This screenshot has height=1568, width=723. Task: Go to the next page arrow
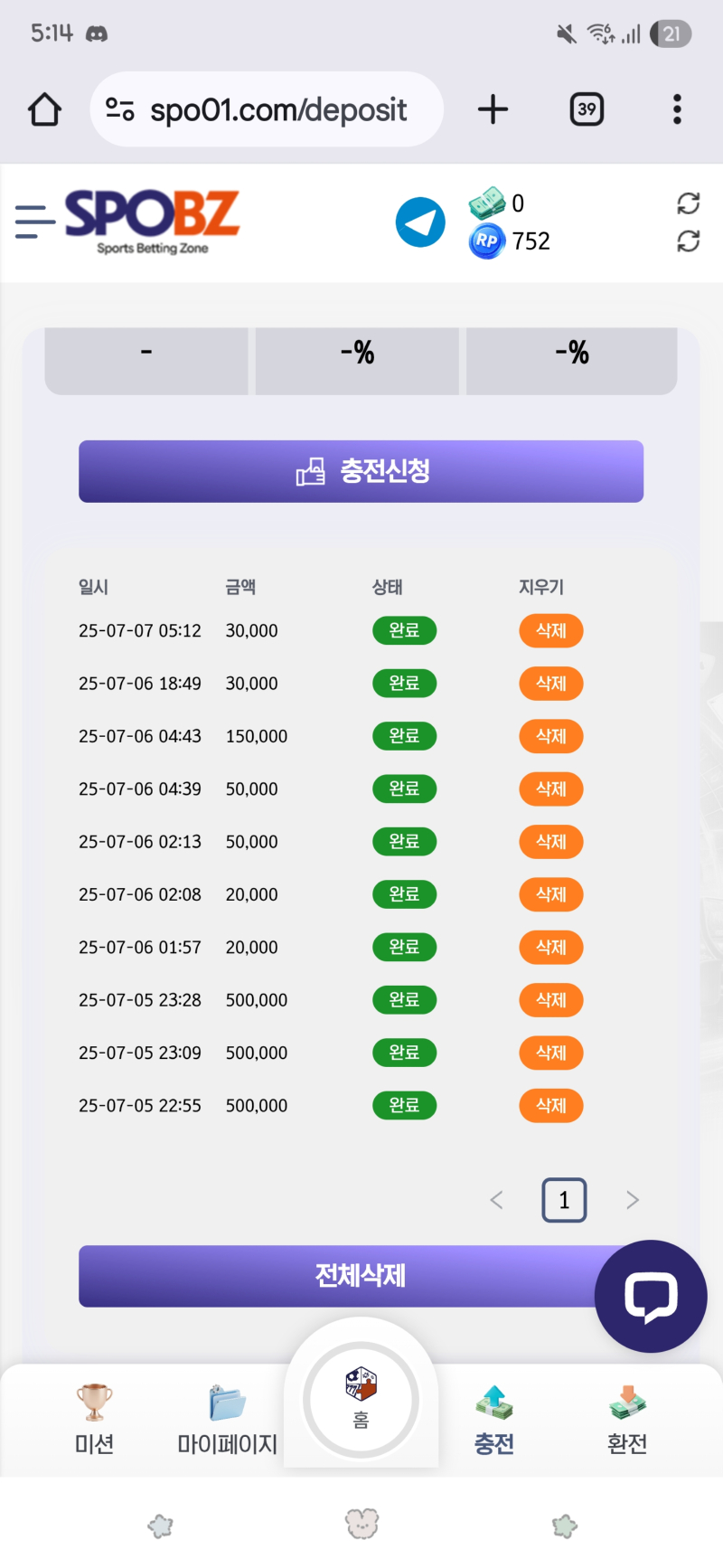633,1200
